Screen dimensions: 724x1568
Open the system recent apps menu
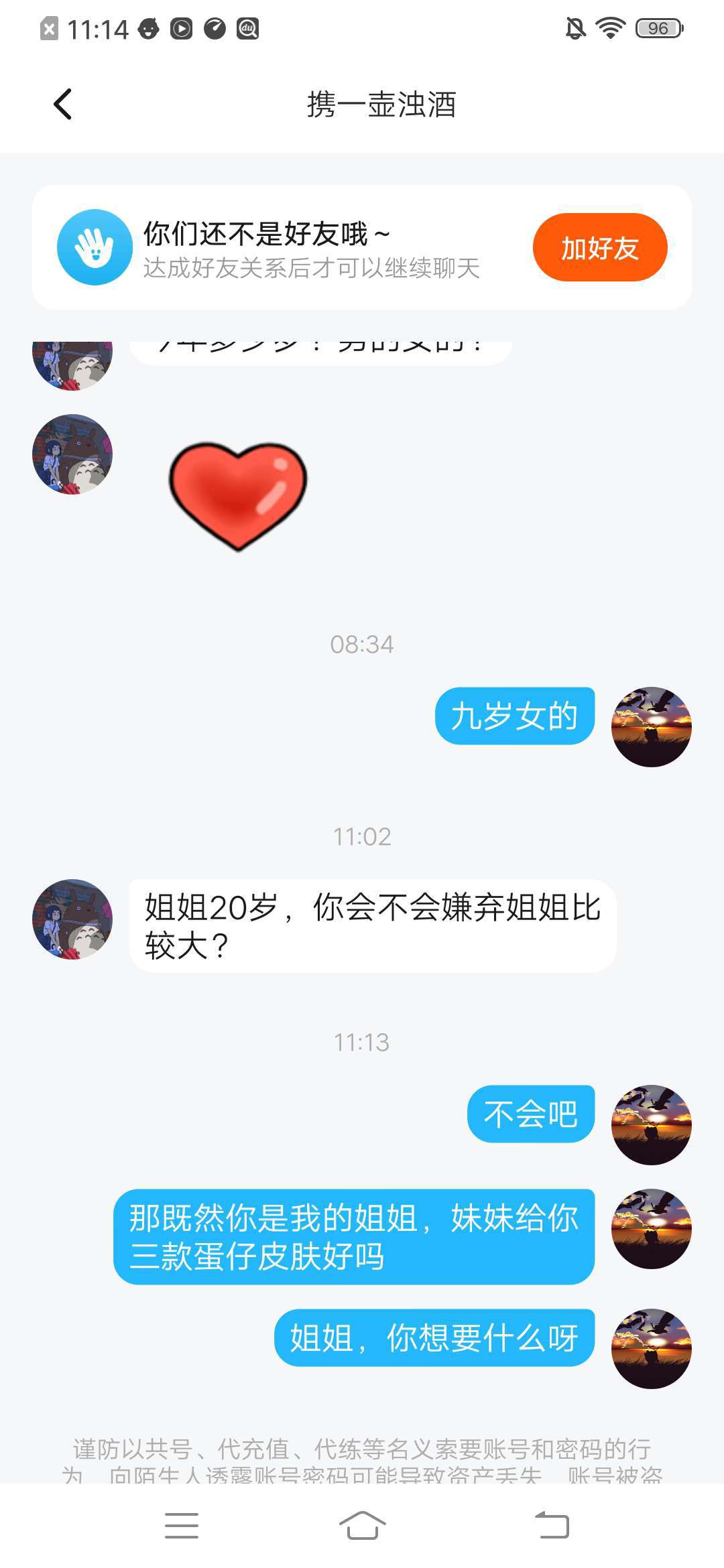(x=182, y=1526)
